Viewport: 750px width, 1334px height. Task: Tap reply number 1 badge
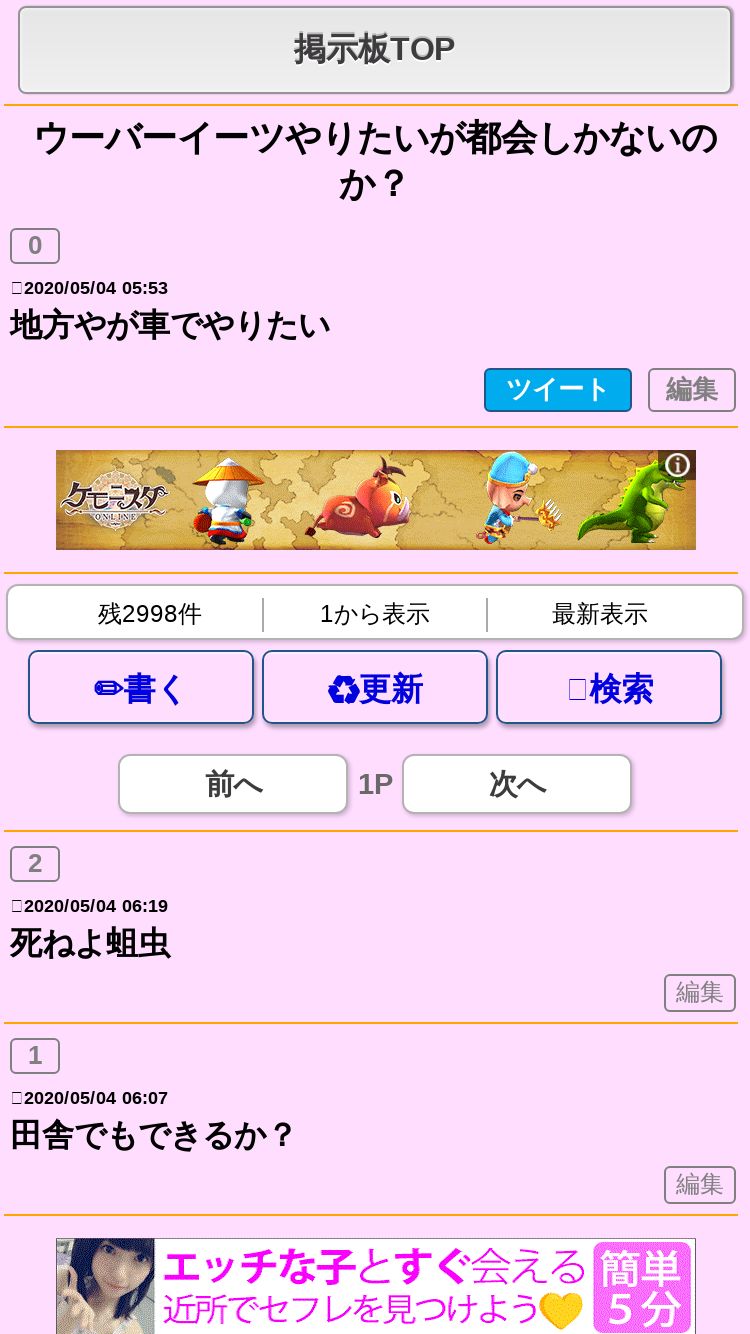(35, 1056)
